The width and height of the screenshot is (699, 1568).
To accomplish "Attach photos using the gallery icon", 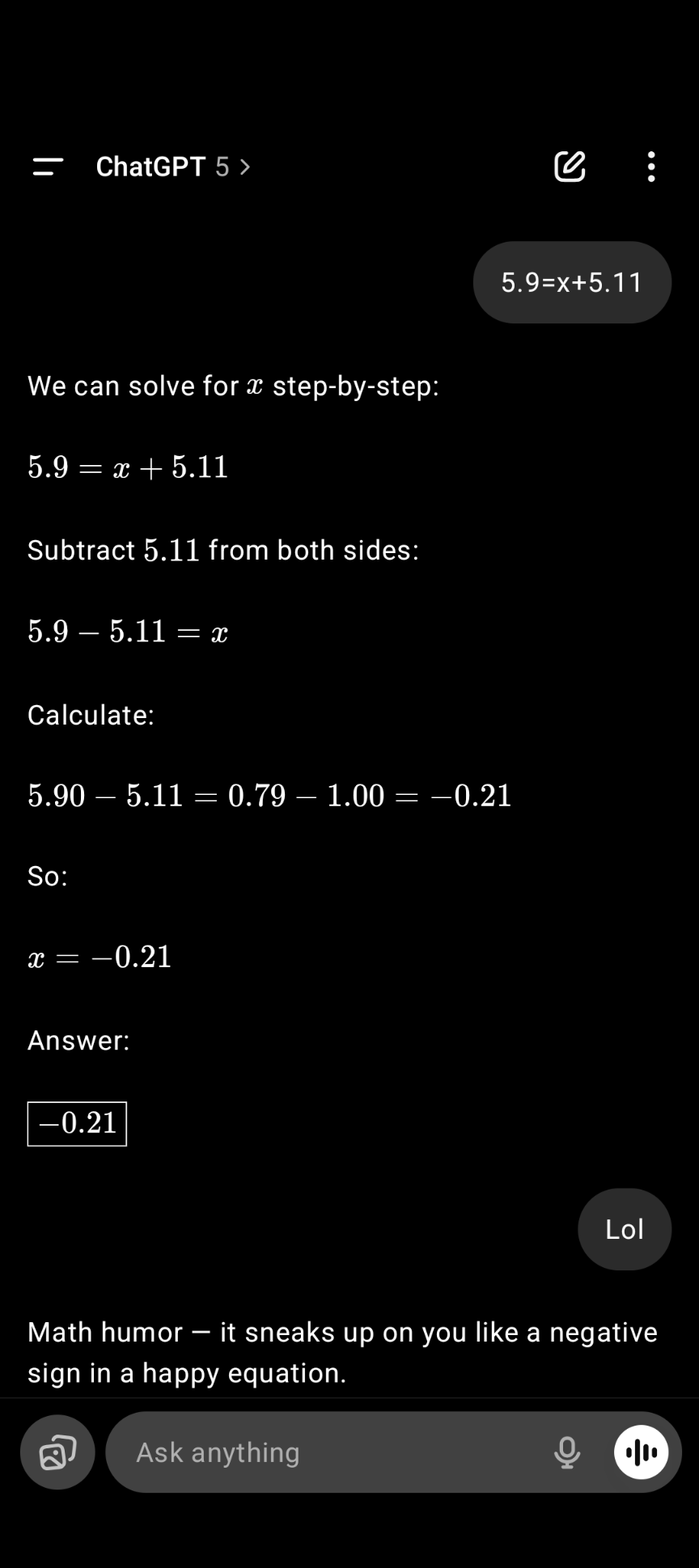I will click(57, 1452).
